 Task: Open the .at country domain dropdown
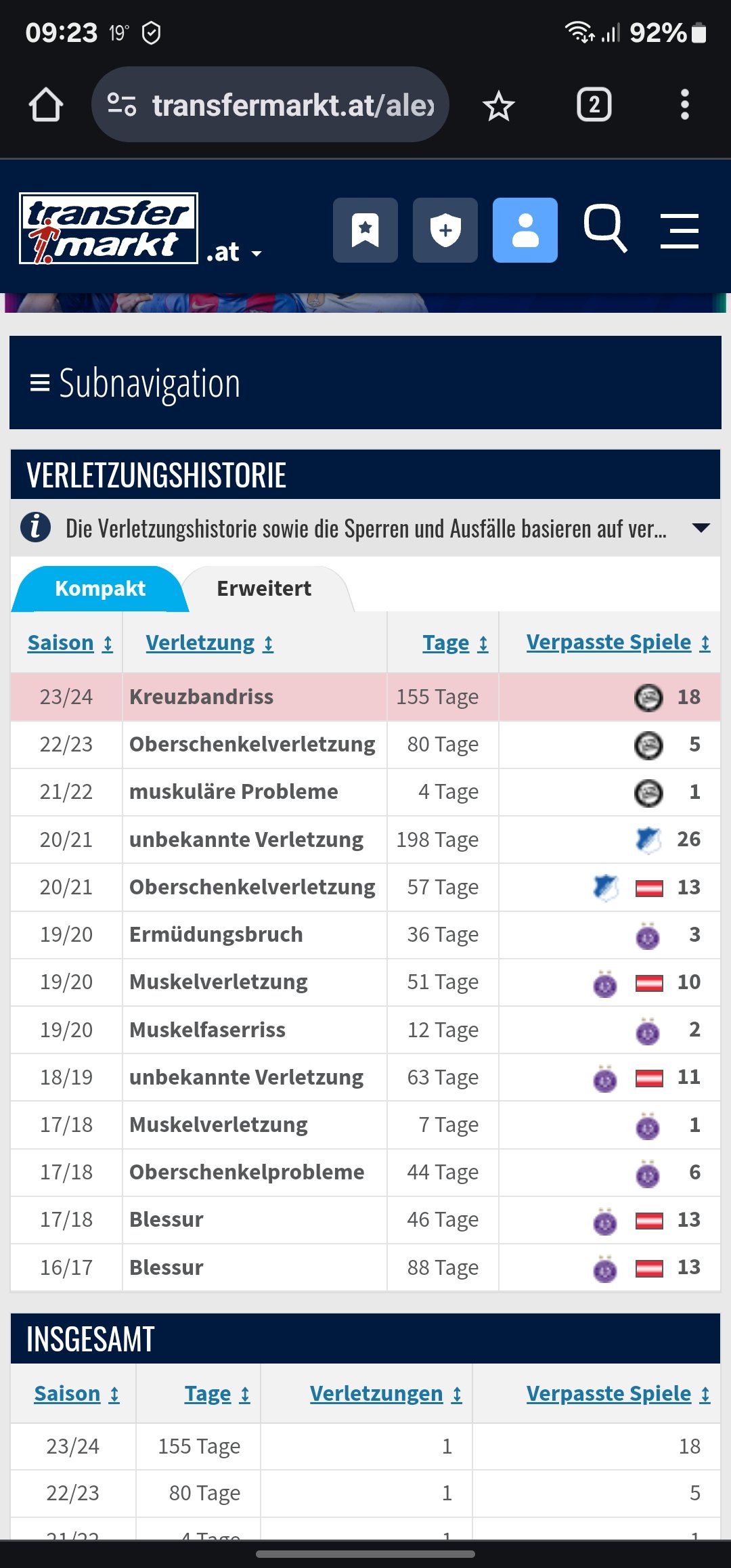(234, 252)
